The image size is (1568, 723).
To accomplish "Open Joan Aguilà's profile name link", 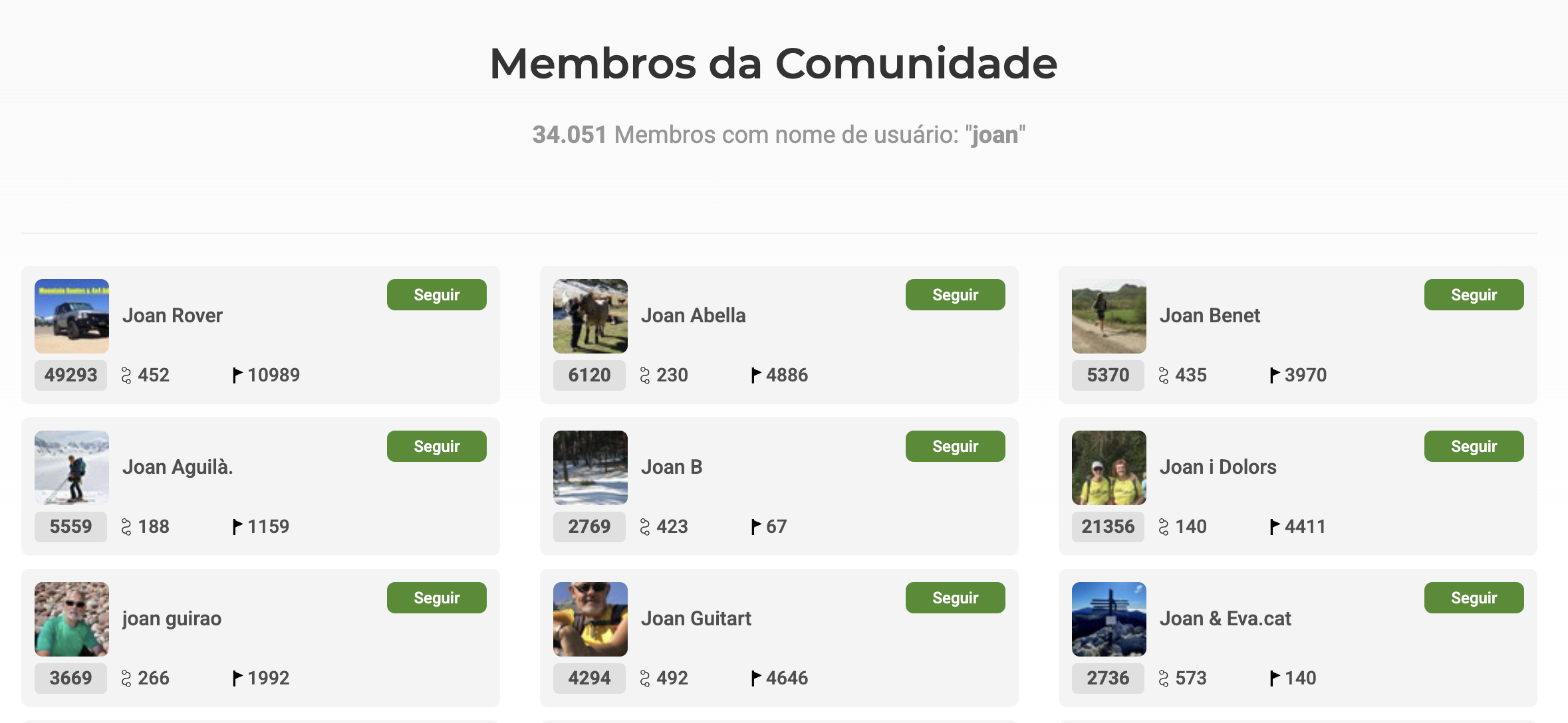I will pos(178,467).
